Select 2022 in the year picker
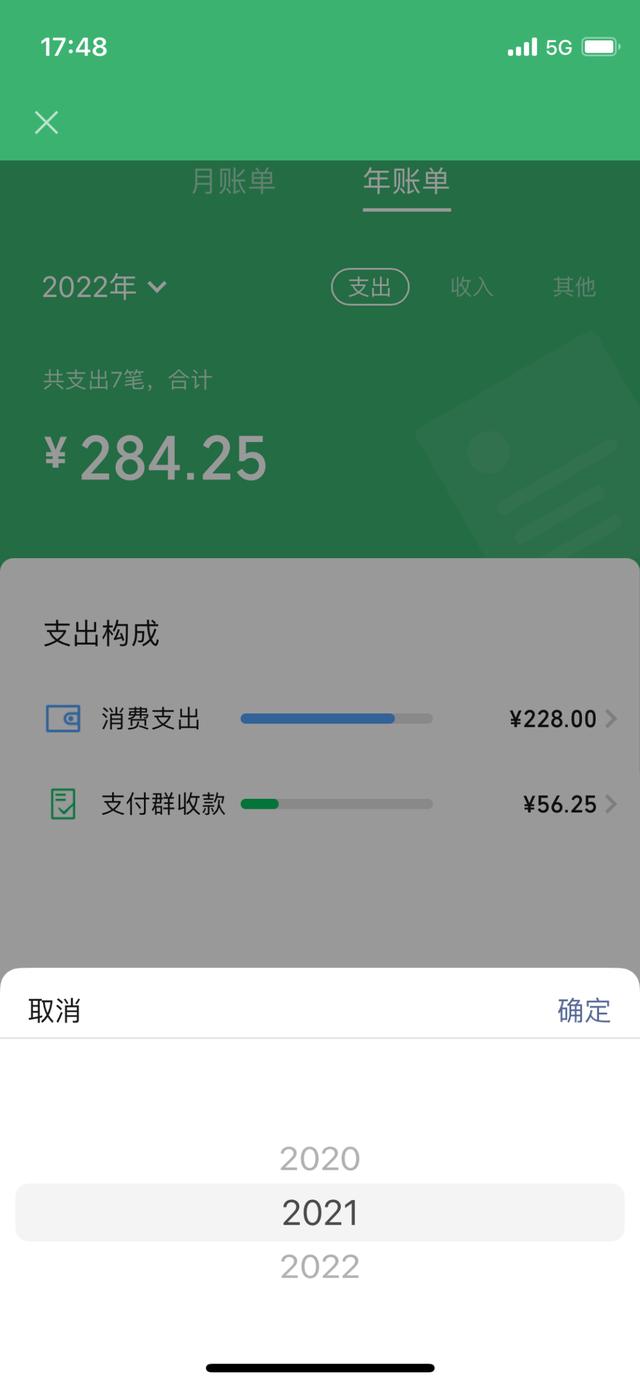Viewport: 640px width, 1386px height. click(x=320, y=1267)
